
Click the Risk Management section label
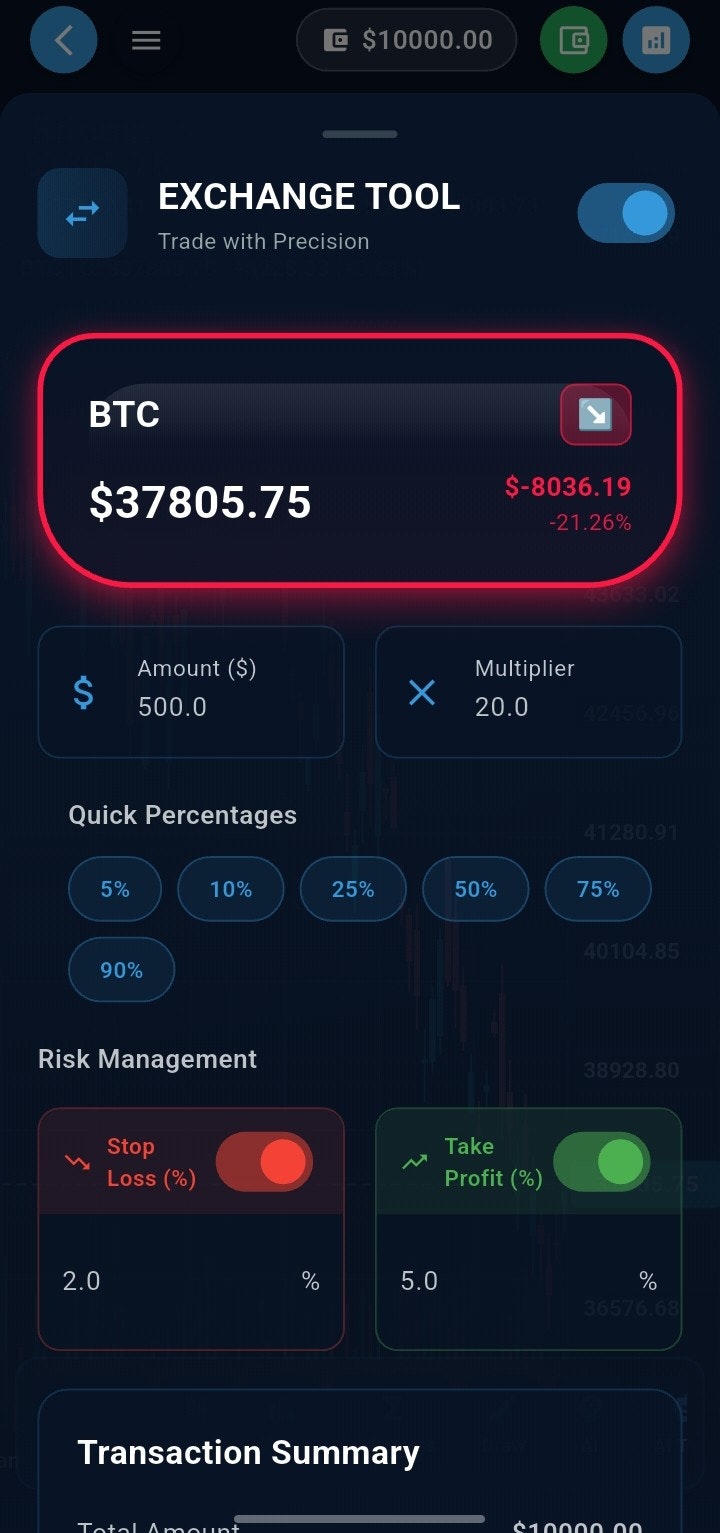click(x=147, y=1058)
